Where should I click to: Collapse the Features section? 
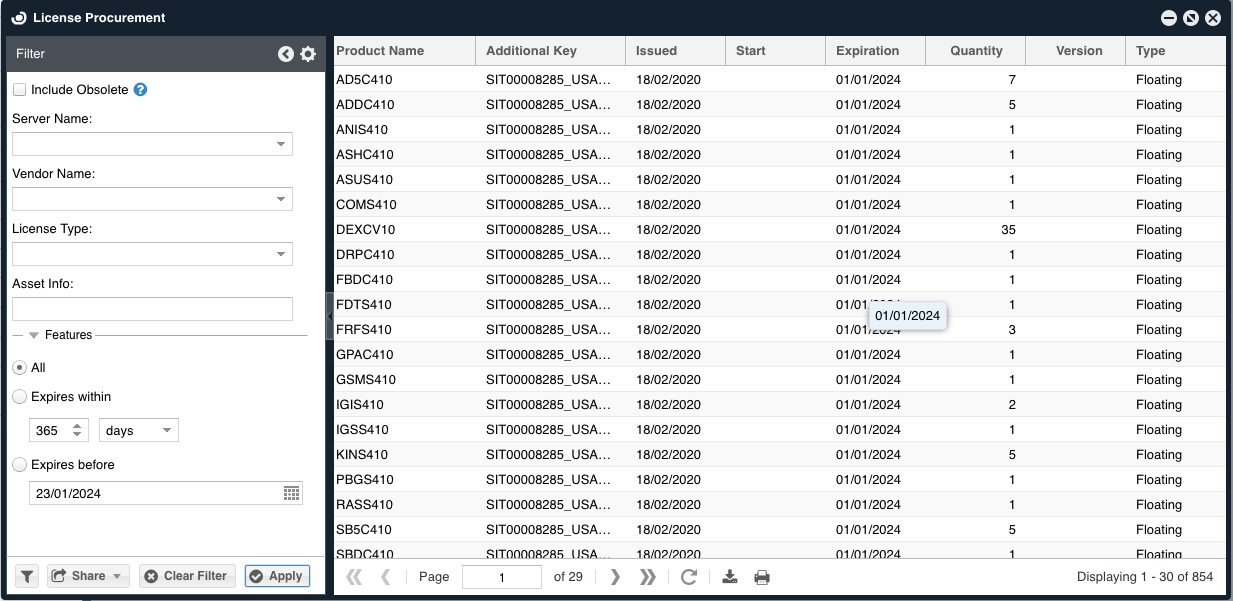pos(34,335)
